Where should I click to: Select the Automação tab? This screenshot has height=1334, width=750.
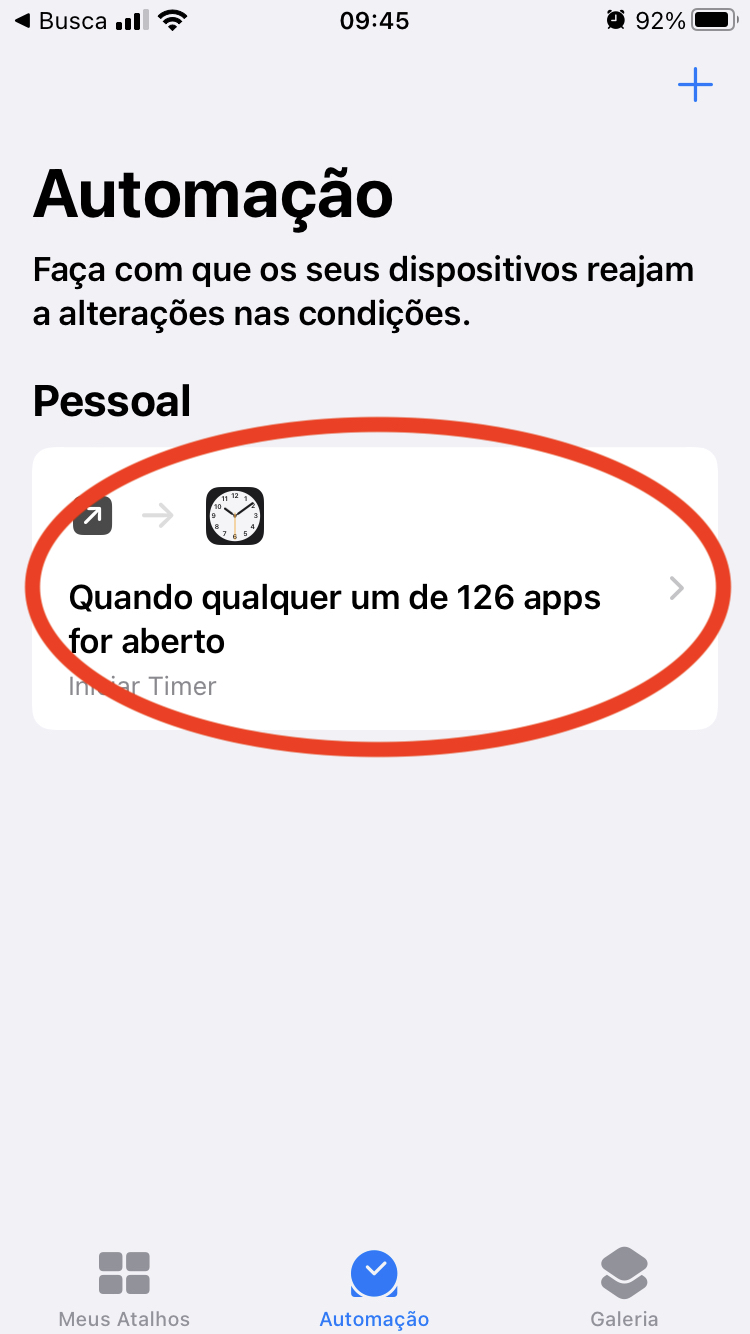tap(374, 1288)
